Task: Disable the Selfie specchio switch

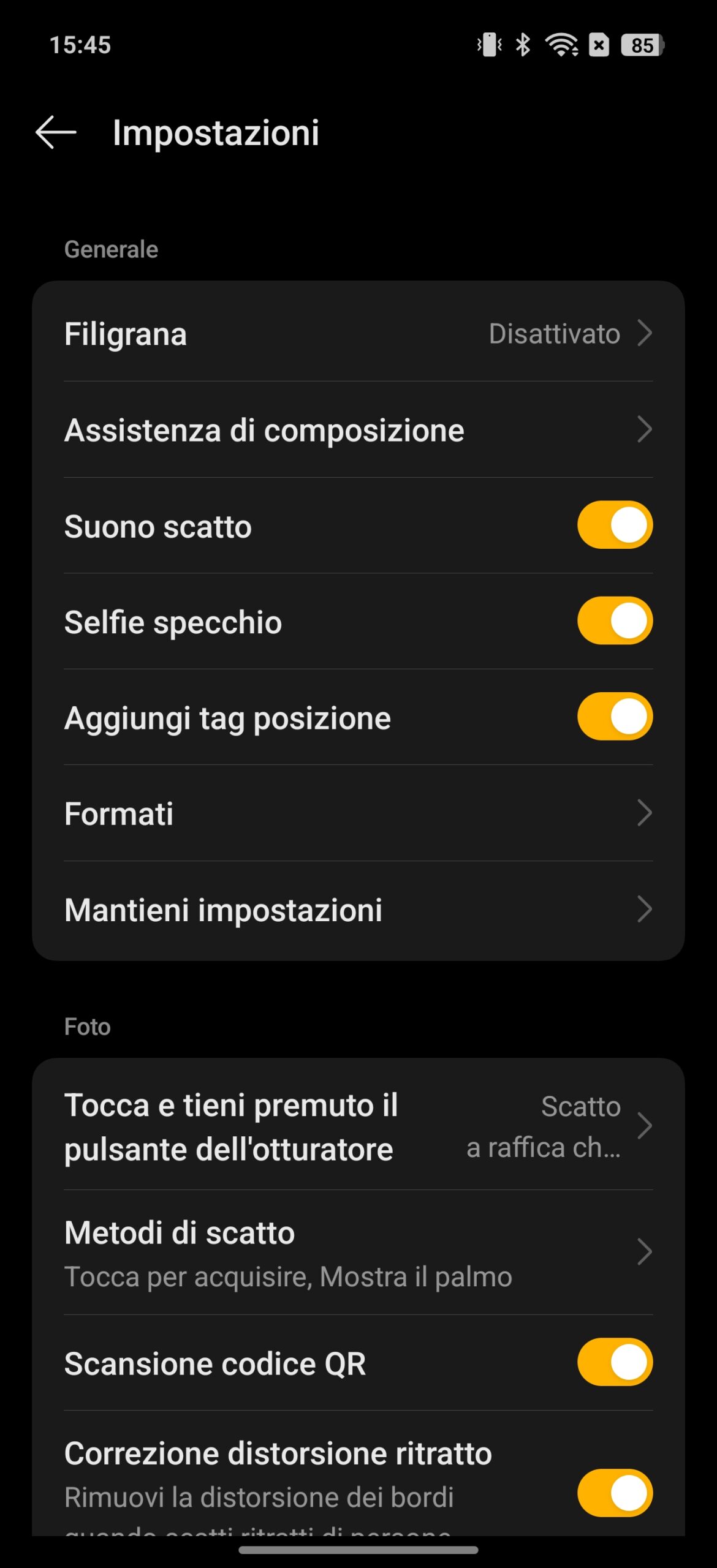Action: (615, 621)
